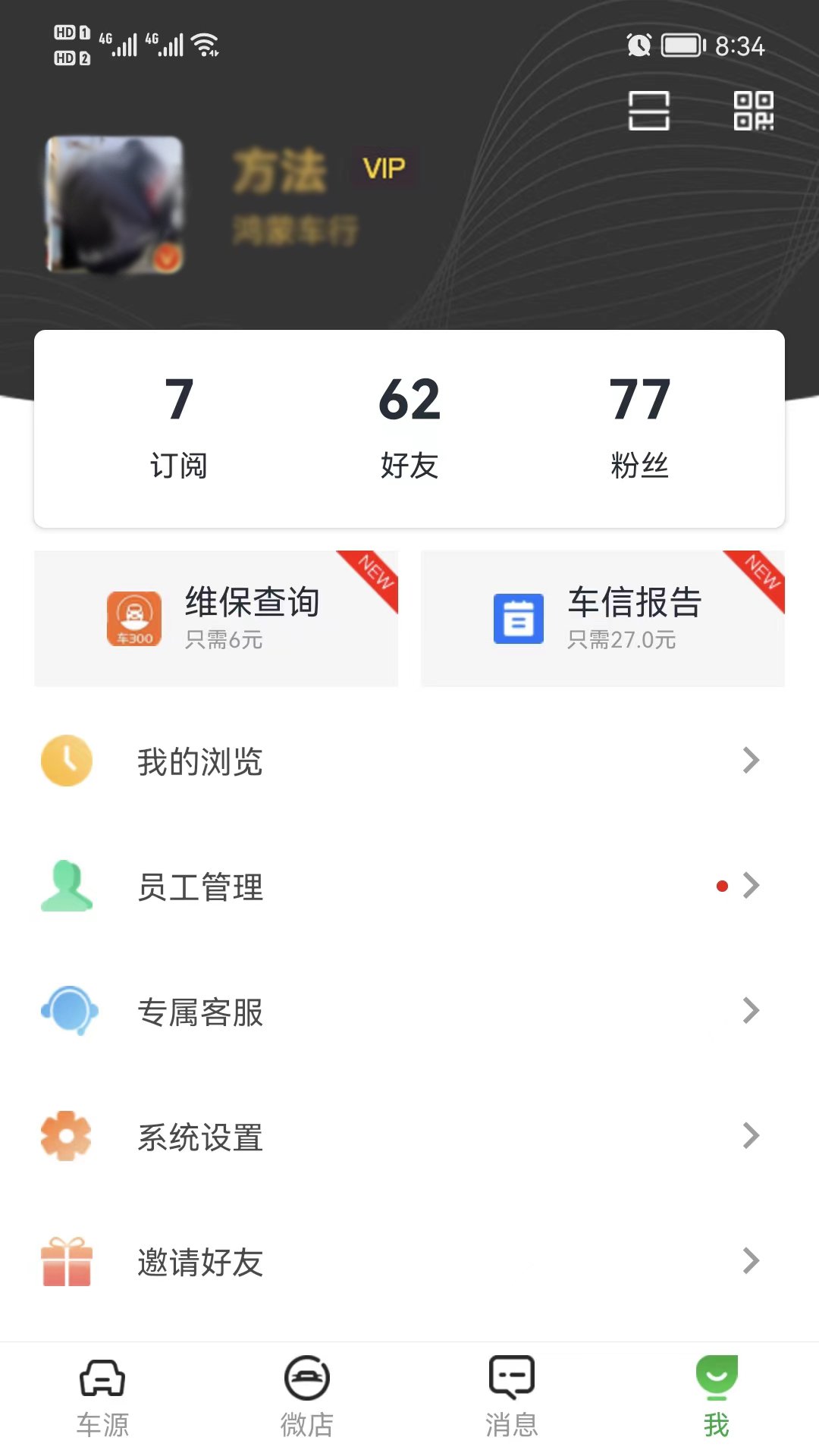Expand 专属客服 using the right arrow

point(752,1011)
